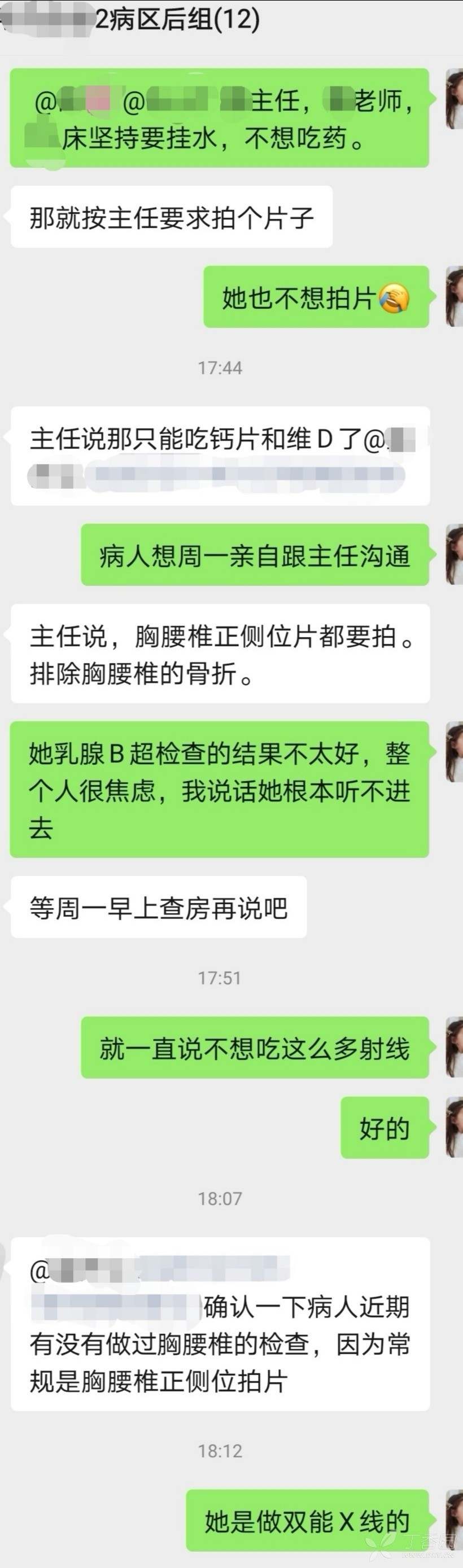Tap avatar beside the 乳腺B超 message
Image resolution: width=463 pixels, height=1568 pixels.
tap(455, 752)
